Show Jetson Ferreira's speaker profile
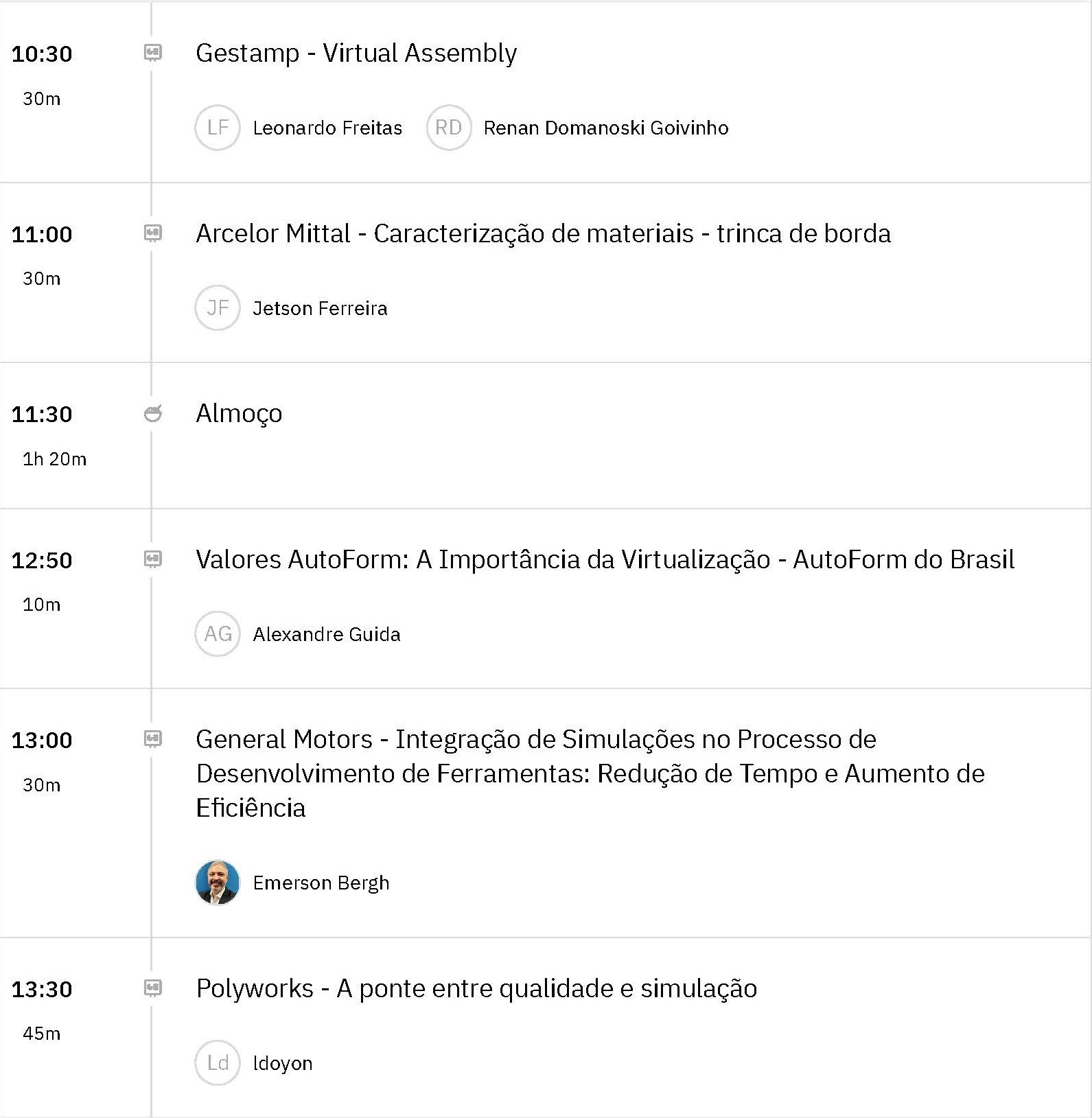Viewport: 1092px width, 1118px height. coord(319,308)
